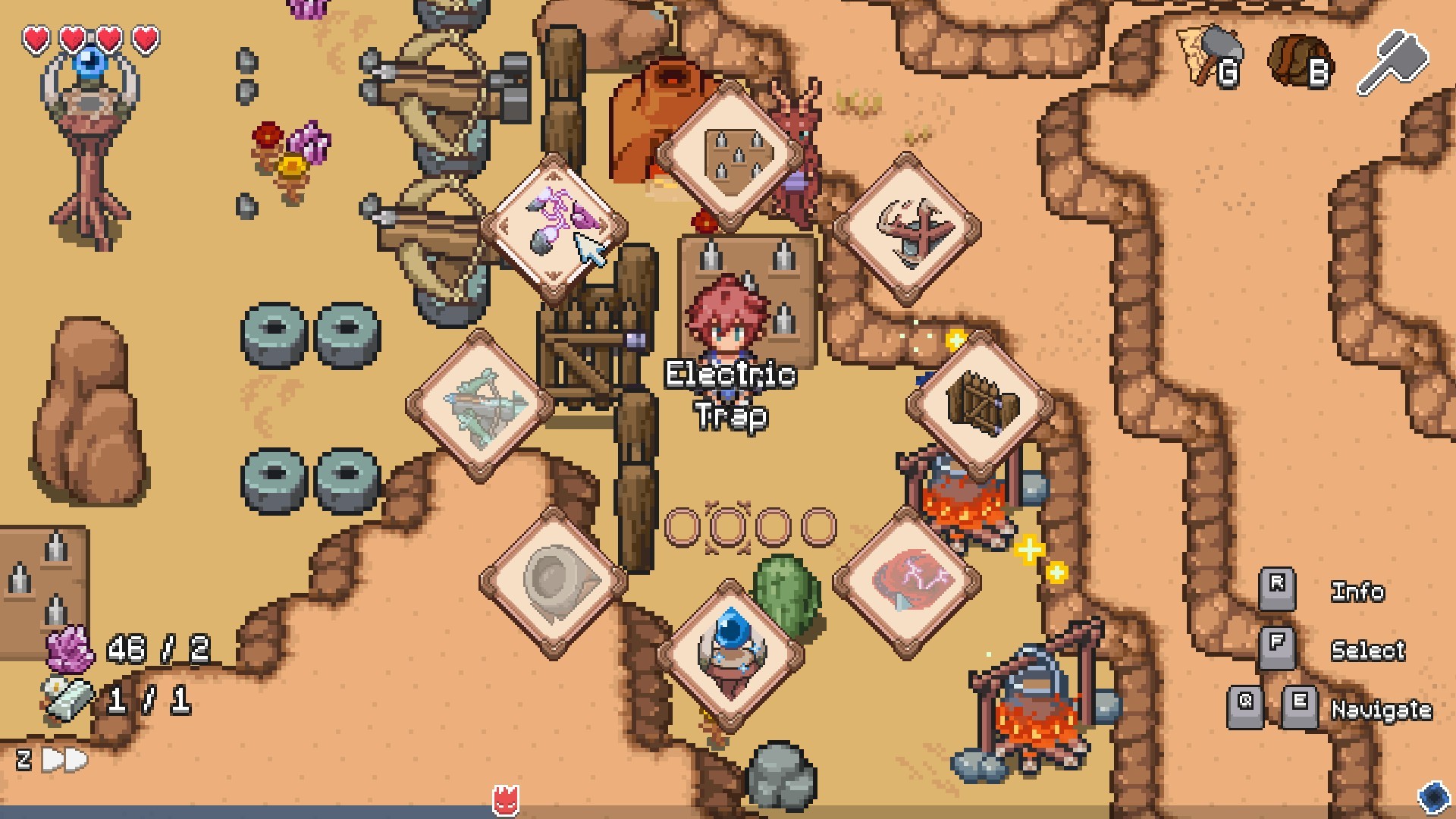Screen dimensions: 1456x819
Task: Tap the white-outlined build hammer icon
Action: (1394, 61)
